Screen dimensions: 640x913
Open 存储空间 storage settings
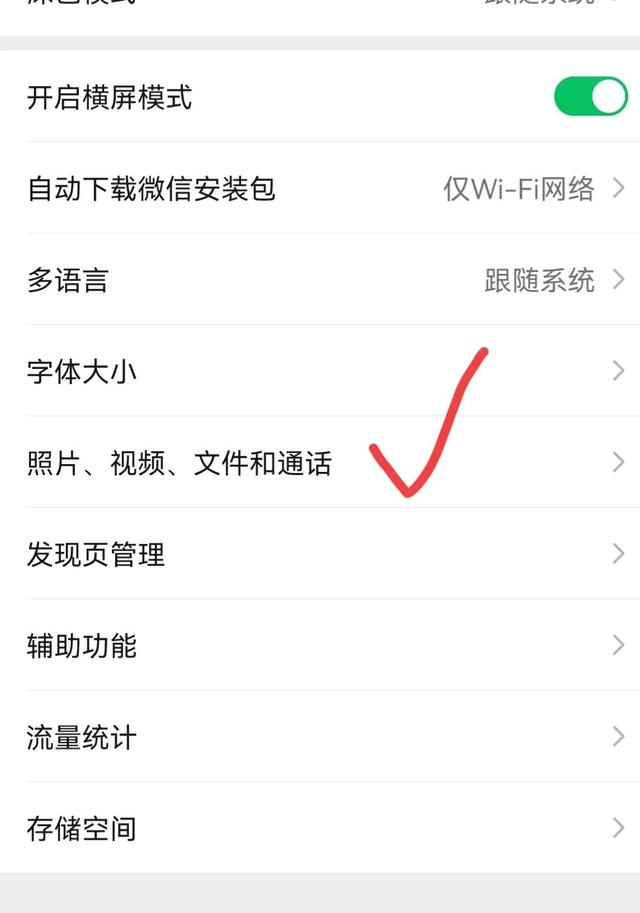[x=320, y=829]
